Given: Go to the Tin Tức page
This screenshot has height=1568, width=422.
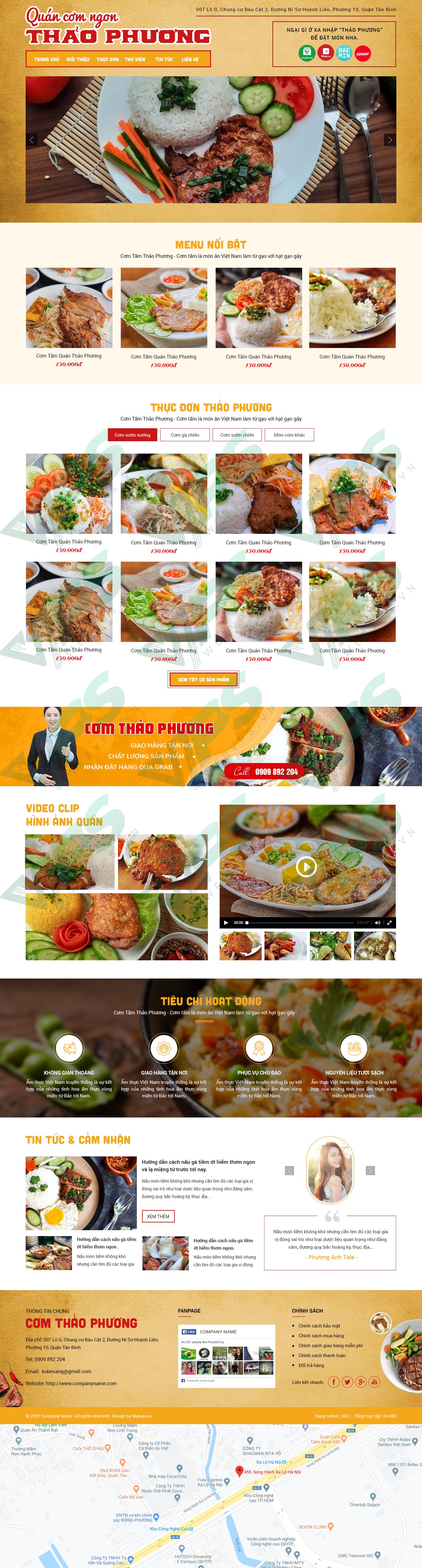Looking at the screenshot, I should pyautogui.click(x=164, y=59).
